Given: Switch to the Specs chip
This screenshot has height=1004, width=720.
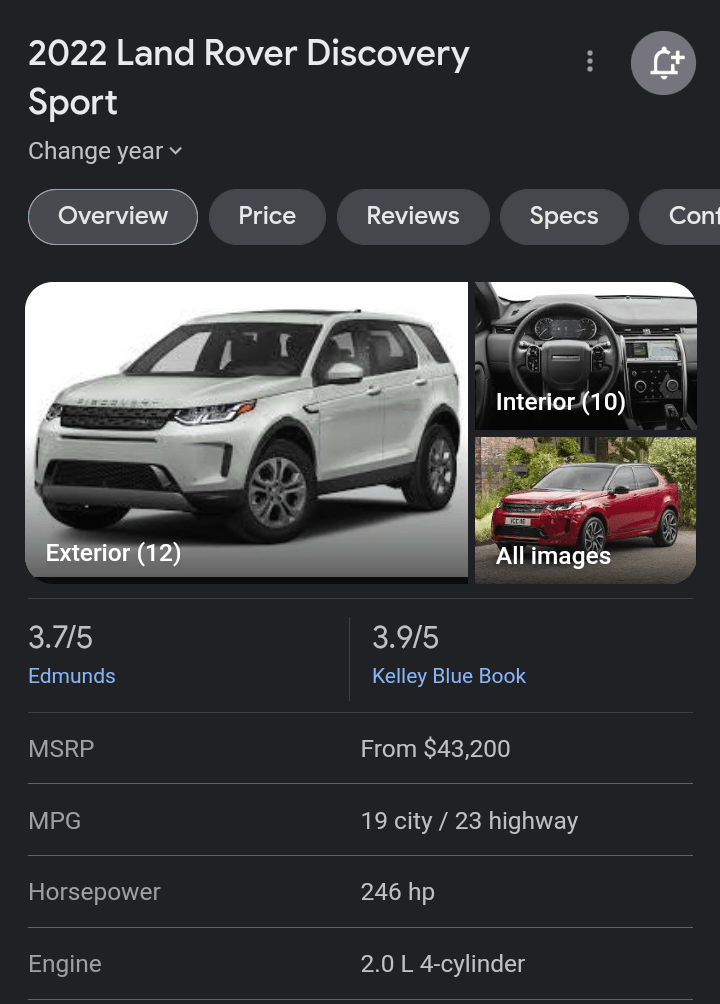Looking at the screenshot, I should [x=564, y=216].
